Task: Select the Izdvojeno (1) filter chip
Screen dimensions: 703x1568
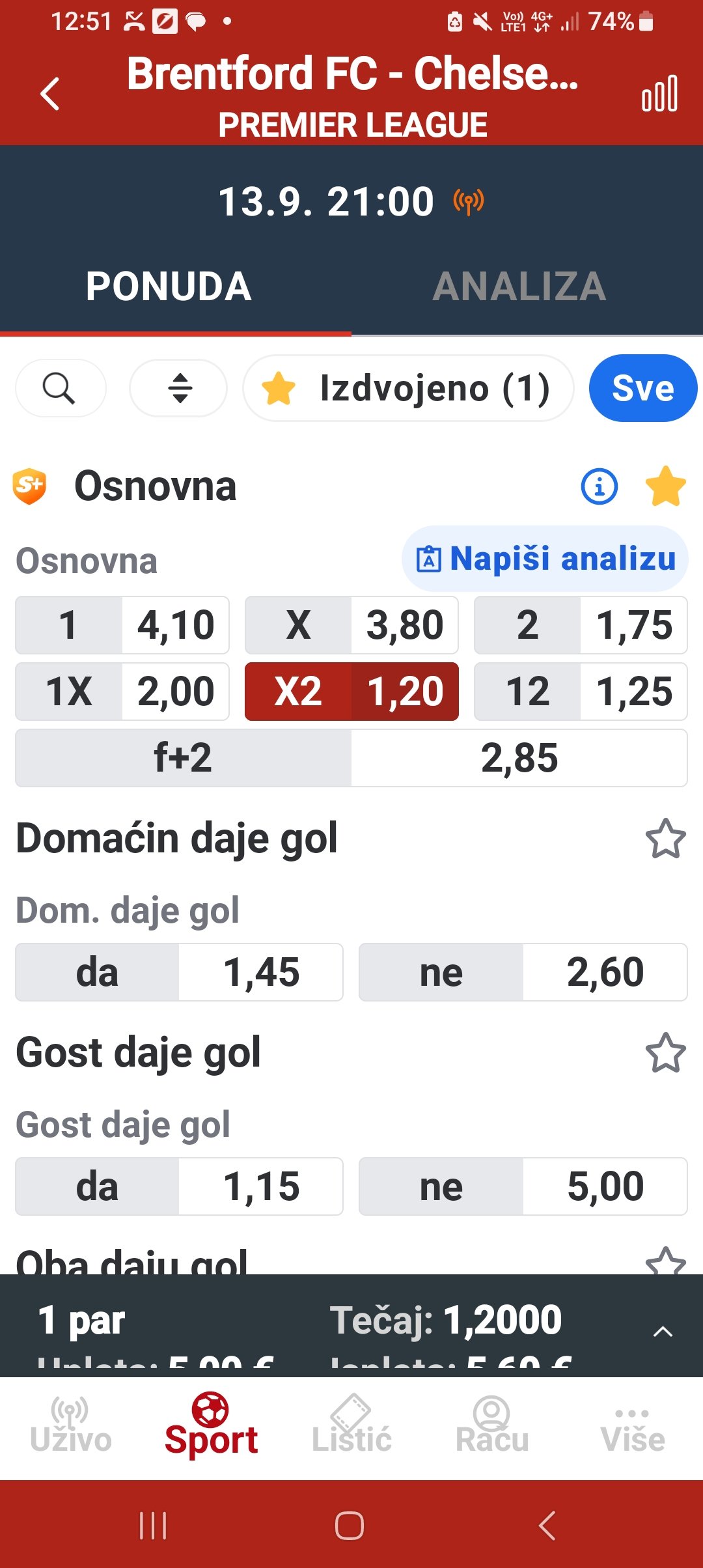Action: (408, 388)
